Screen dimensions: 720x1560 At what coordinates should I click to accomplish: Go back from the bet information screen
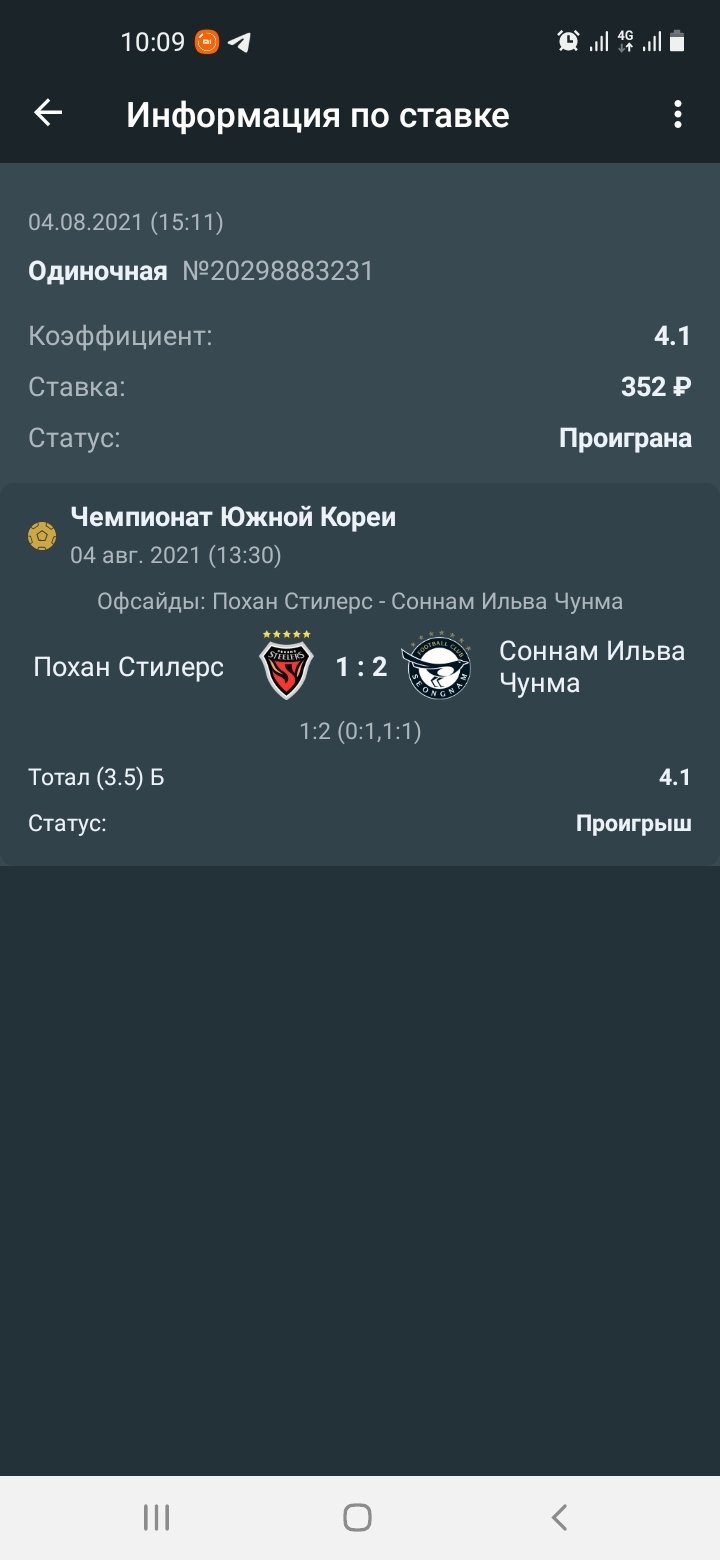click(48, 114)
